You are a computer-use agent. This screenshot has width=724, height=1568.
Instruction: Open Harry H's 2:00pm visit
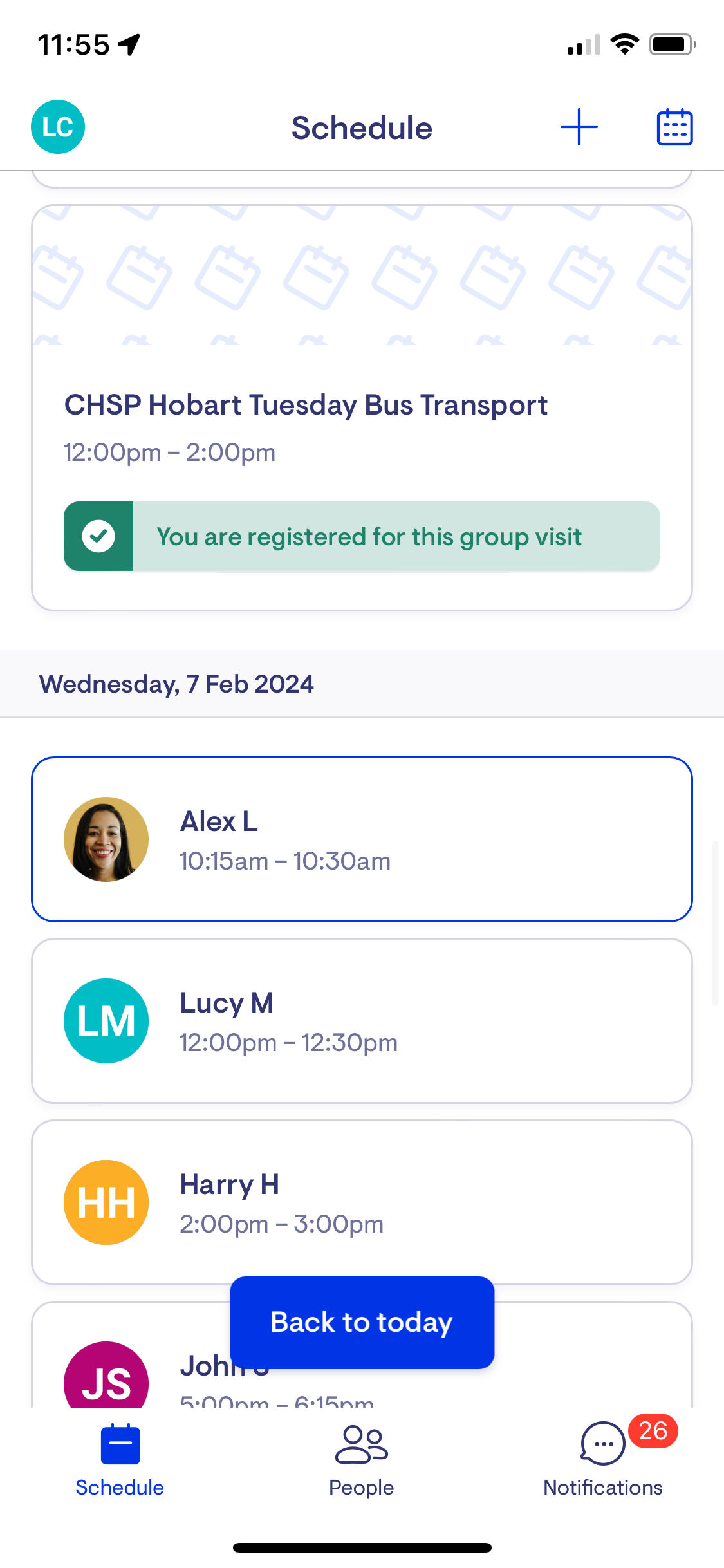pos(362,1202)
